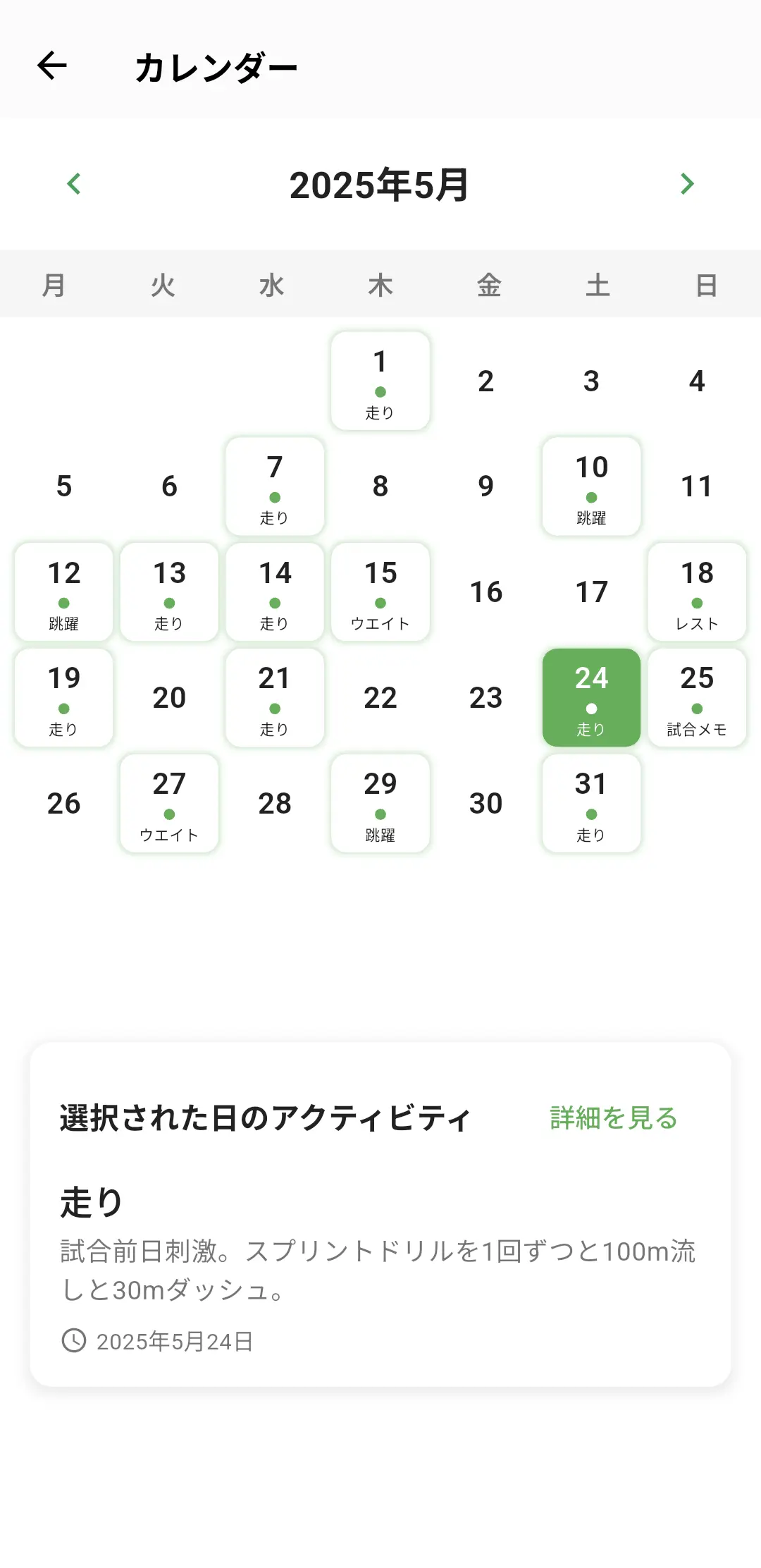
Task: Advance to June with right chevron
Action: click(x=688, y=183)
